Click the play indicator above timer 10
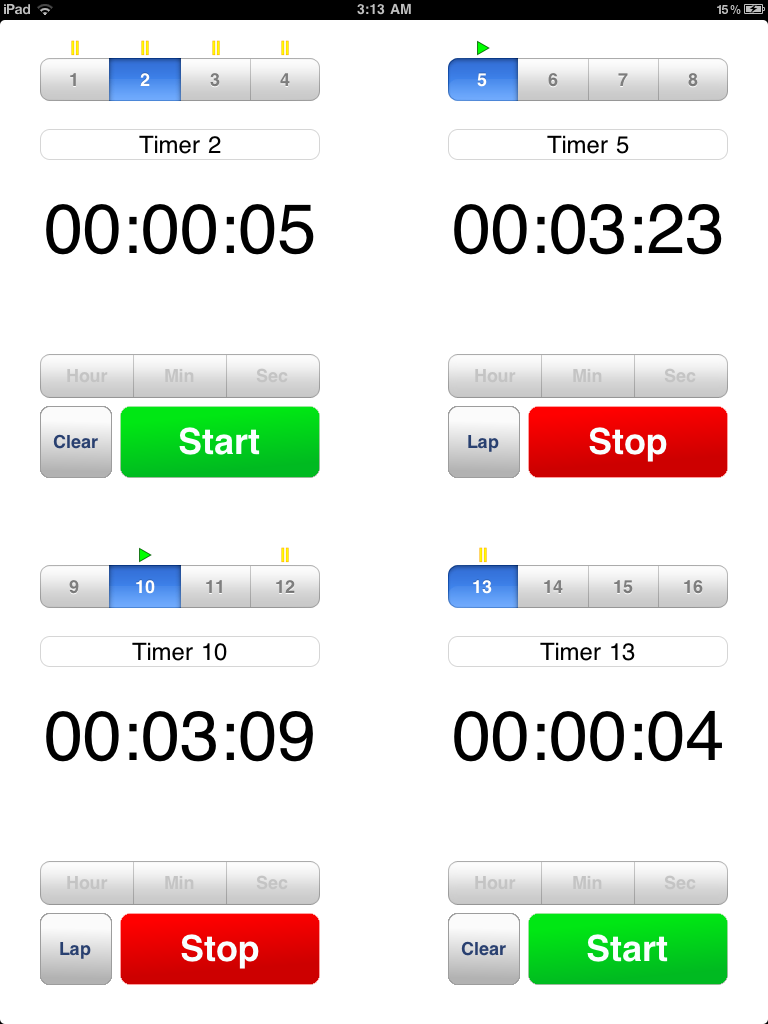Screen dimensions: 768x1024 pos(145,555)
